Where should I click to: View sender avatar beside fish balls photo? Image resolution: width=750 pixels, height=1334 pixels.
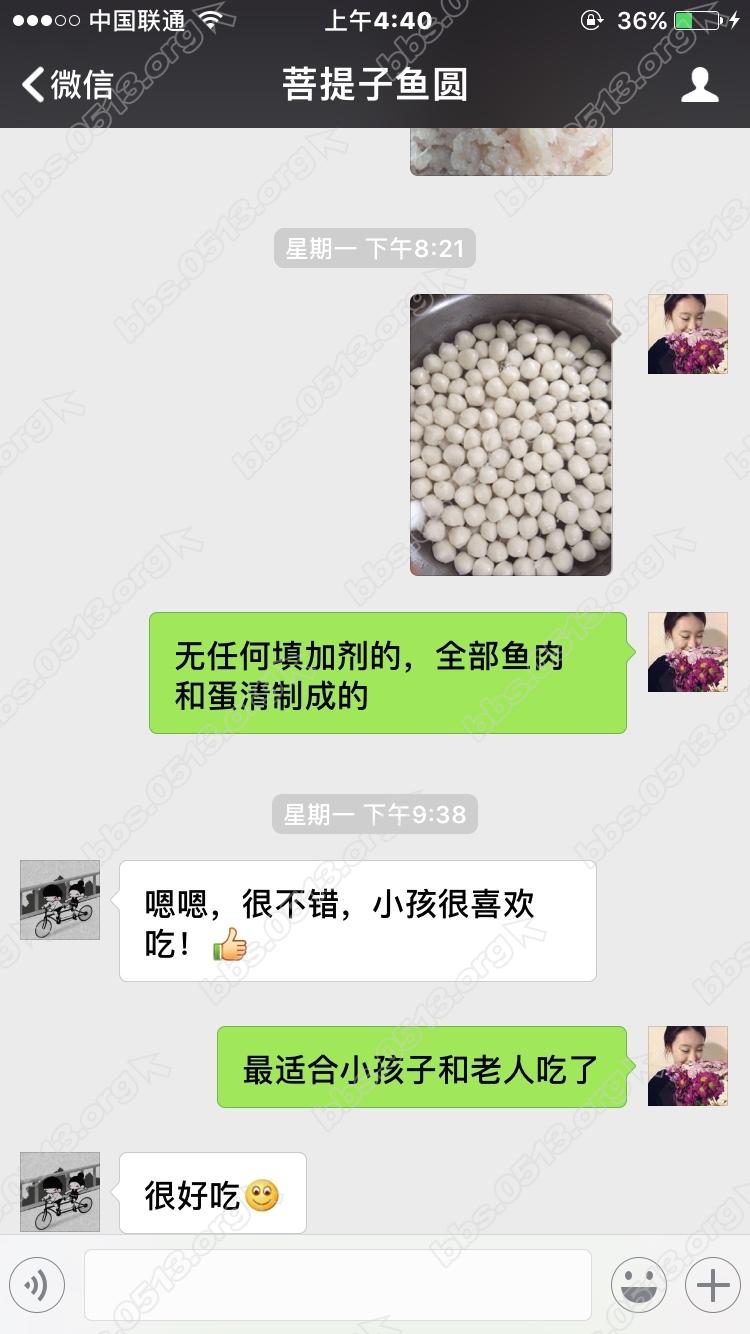(x=687, y=334)
